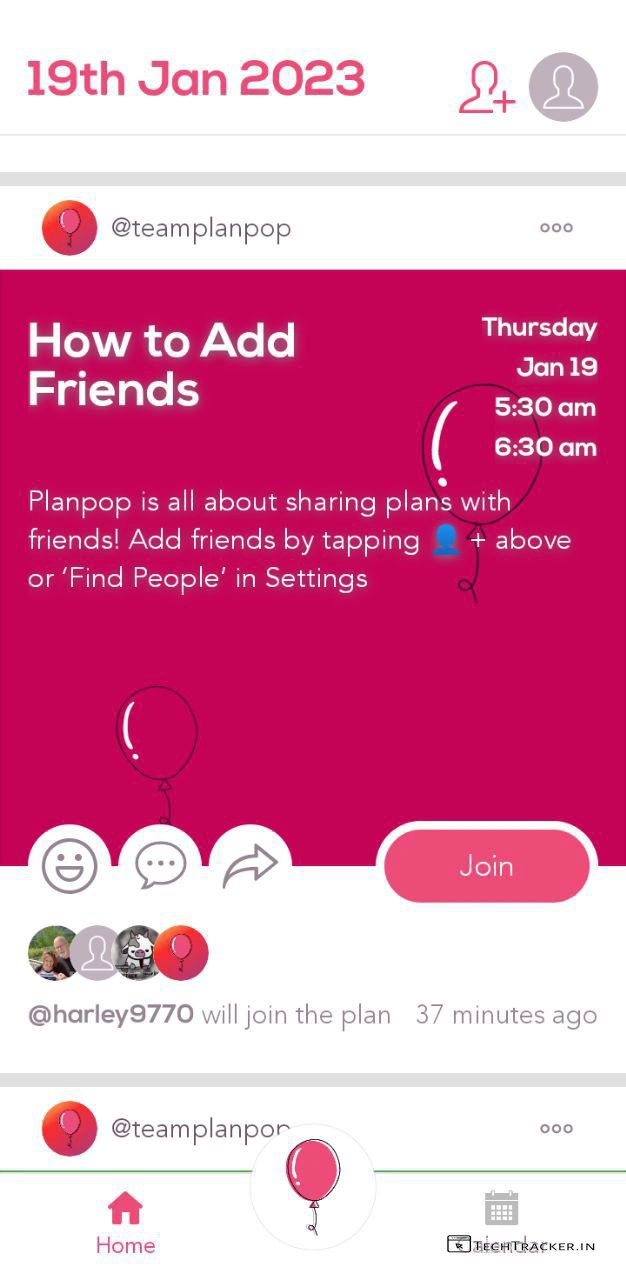Comment on How to Add Friends plan

click(160, 866)
